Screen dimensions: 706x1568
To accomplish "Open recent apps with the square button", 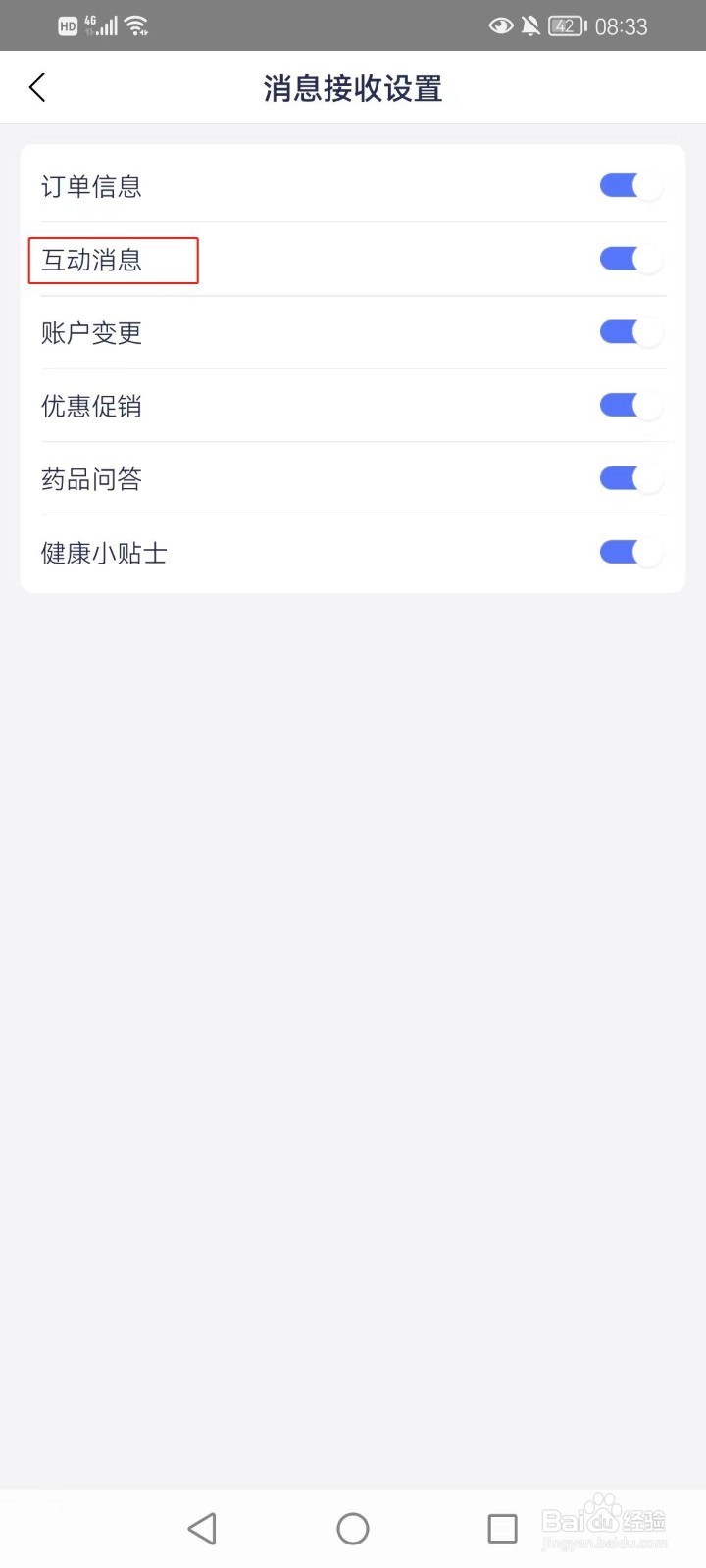I will pos(503,1527).
